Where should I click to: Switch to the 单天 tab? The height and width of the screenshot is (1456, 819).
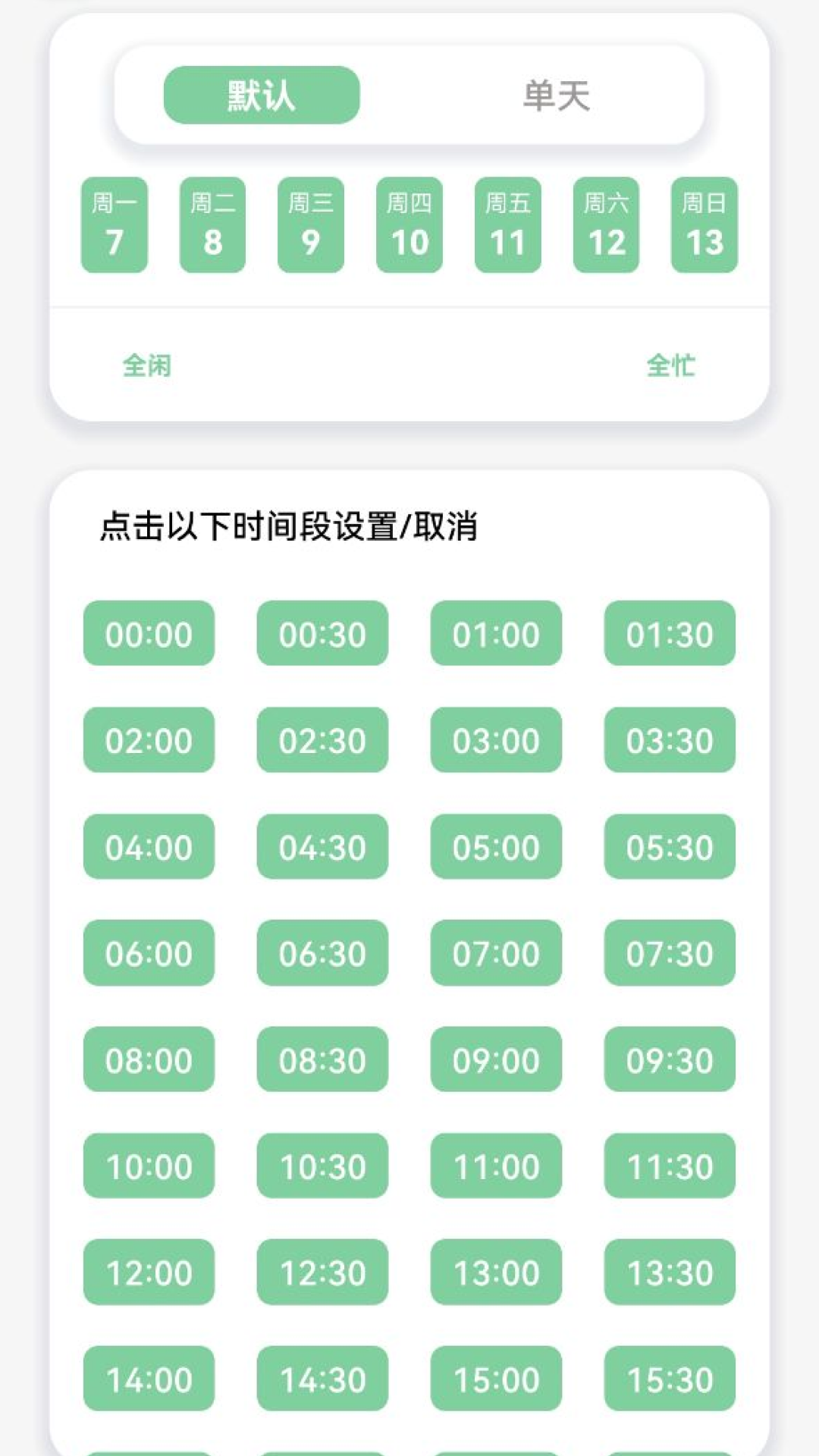(556, 96)
